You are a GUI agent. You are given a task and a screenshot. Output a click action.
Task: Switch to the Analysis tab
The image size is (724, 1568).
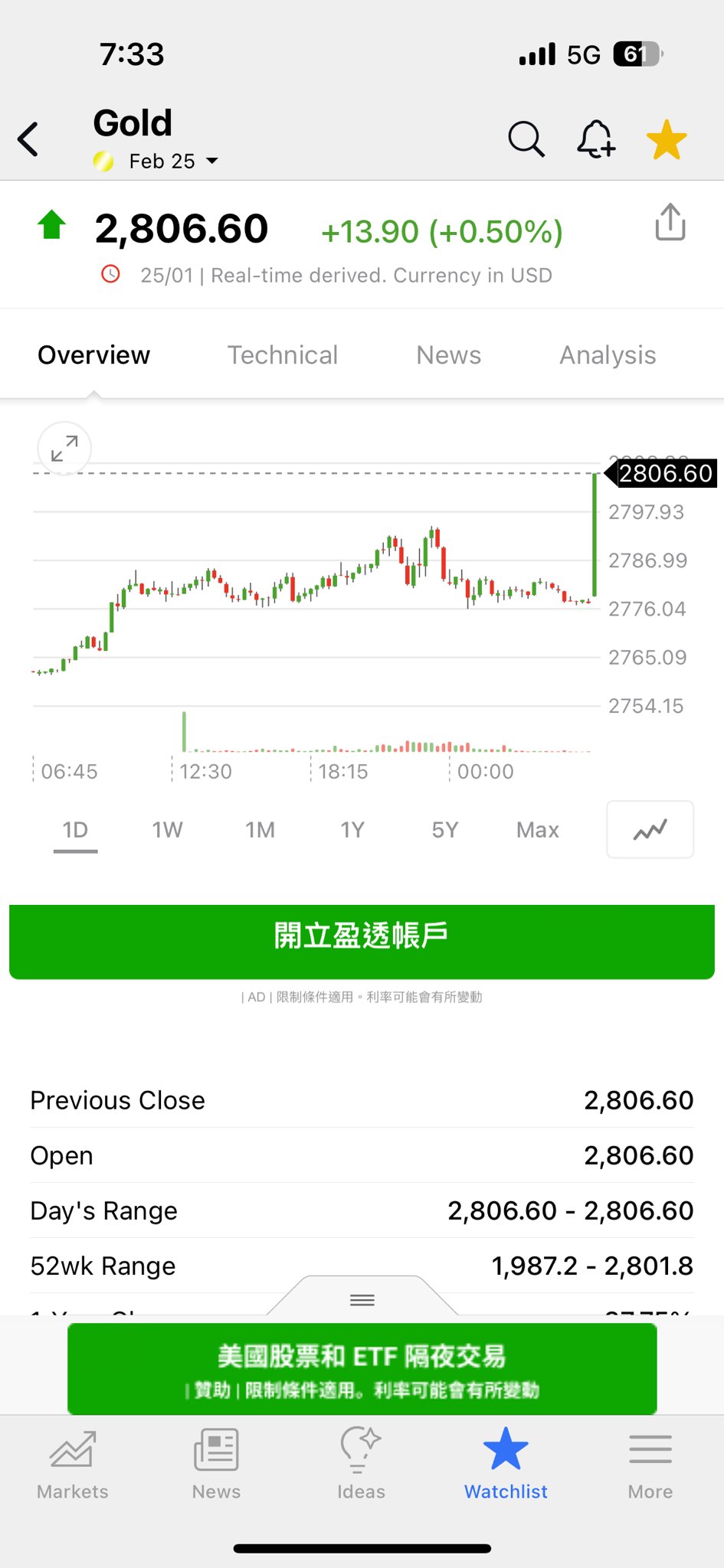pyautogui.click(x=608, y=355)
